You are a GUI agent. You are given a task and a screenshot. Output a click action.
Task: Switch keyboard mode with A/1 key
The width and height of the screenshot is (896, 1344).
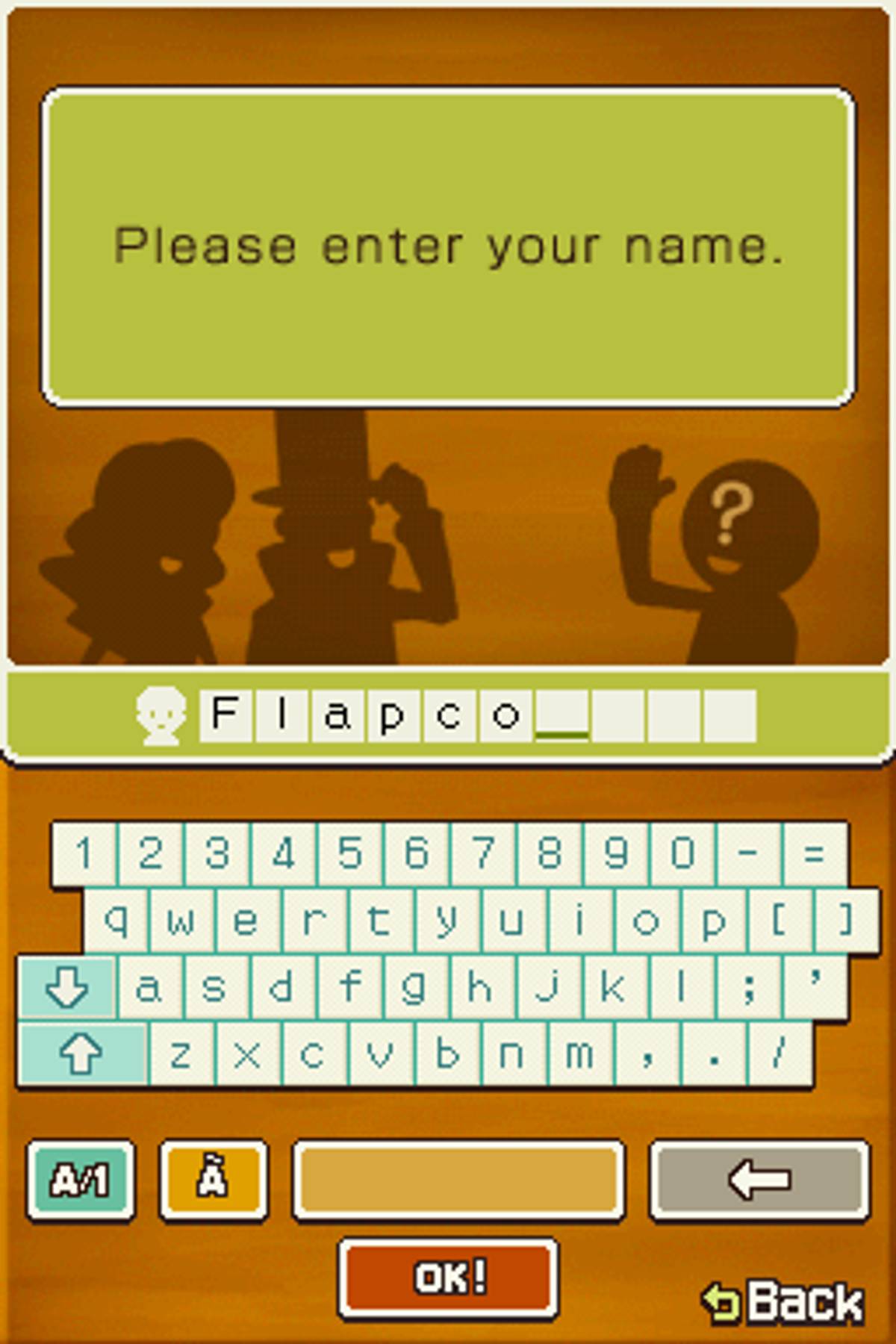[x=81, y=1180]
